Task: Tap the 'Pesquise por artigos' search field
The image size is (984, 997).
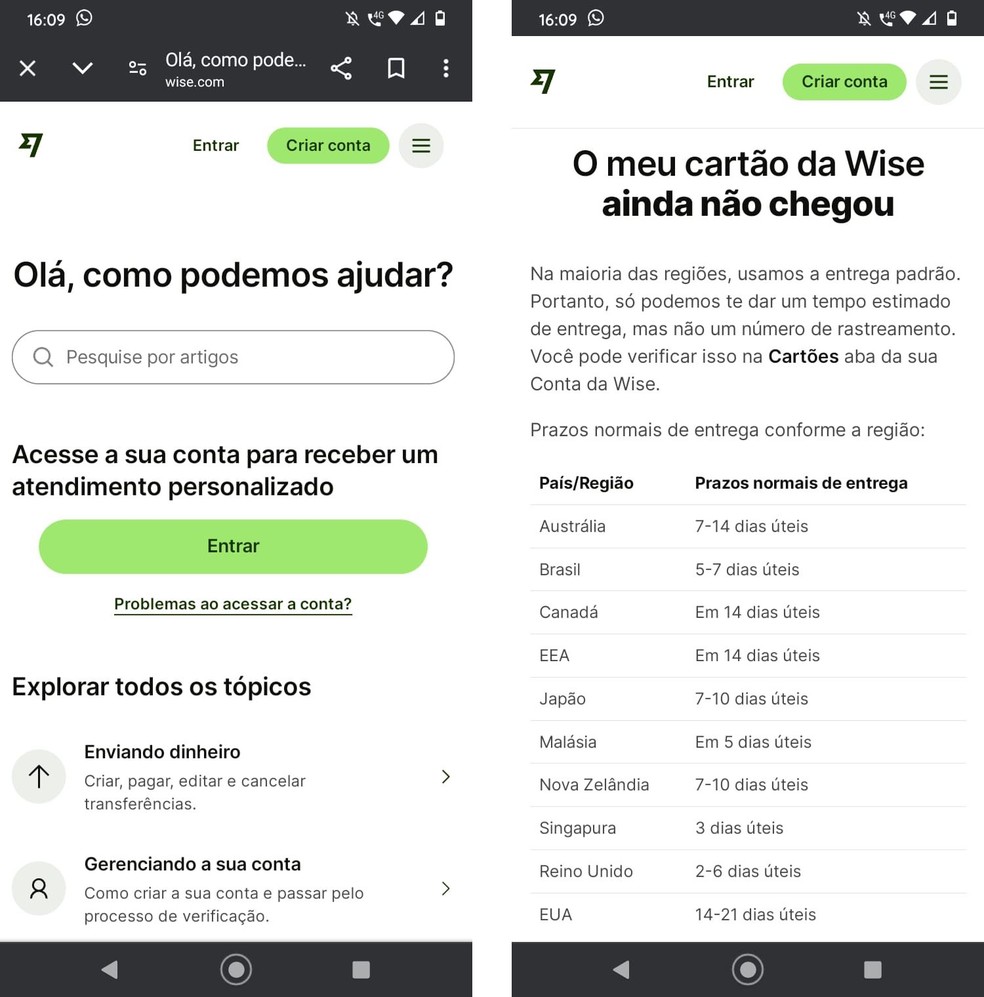Action: pyautogui.click(x=233, y=357)
